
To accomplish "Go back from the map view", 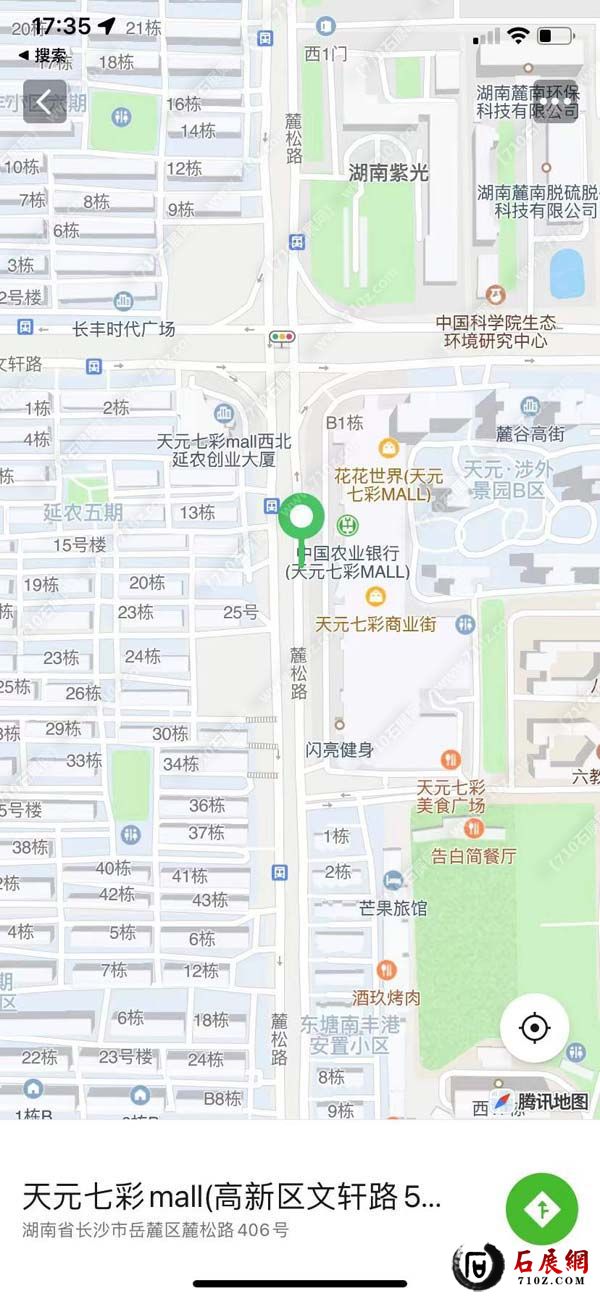I will point(44,101).
